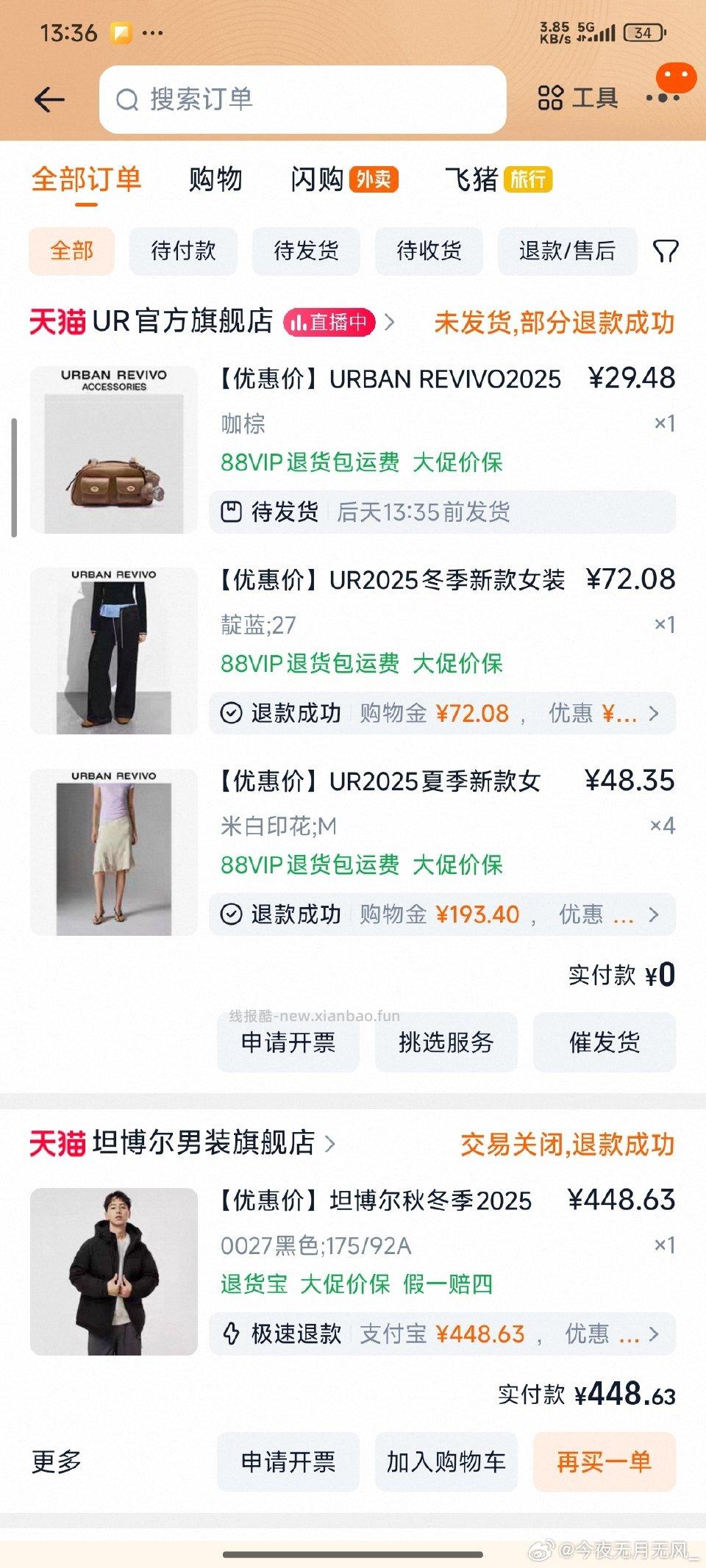Expand the UR store order via its chevron

click(x=391, y=322)
